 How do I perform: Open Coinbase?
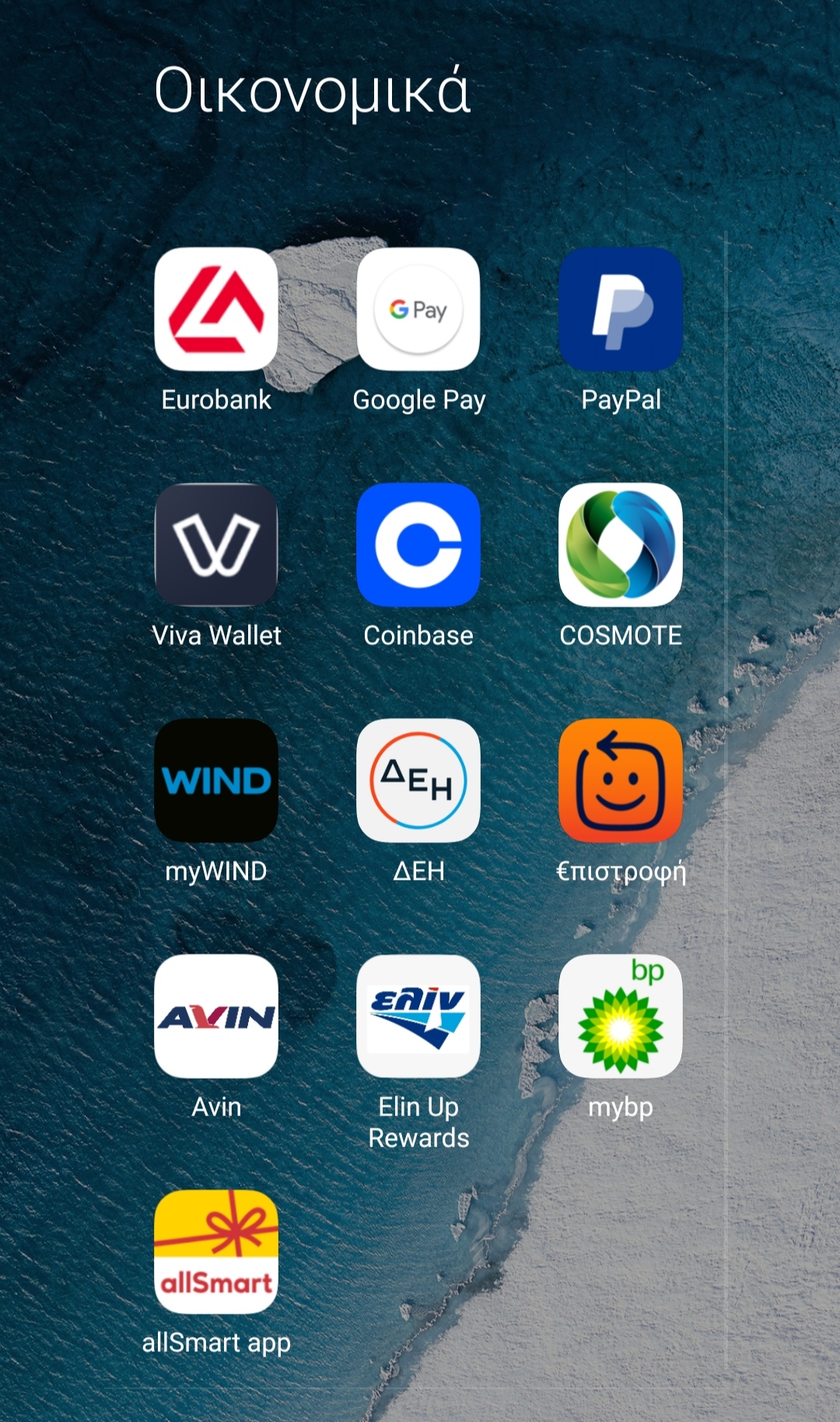coord(418,545)
